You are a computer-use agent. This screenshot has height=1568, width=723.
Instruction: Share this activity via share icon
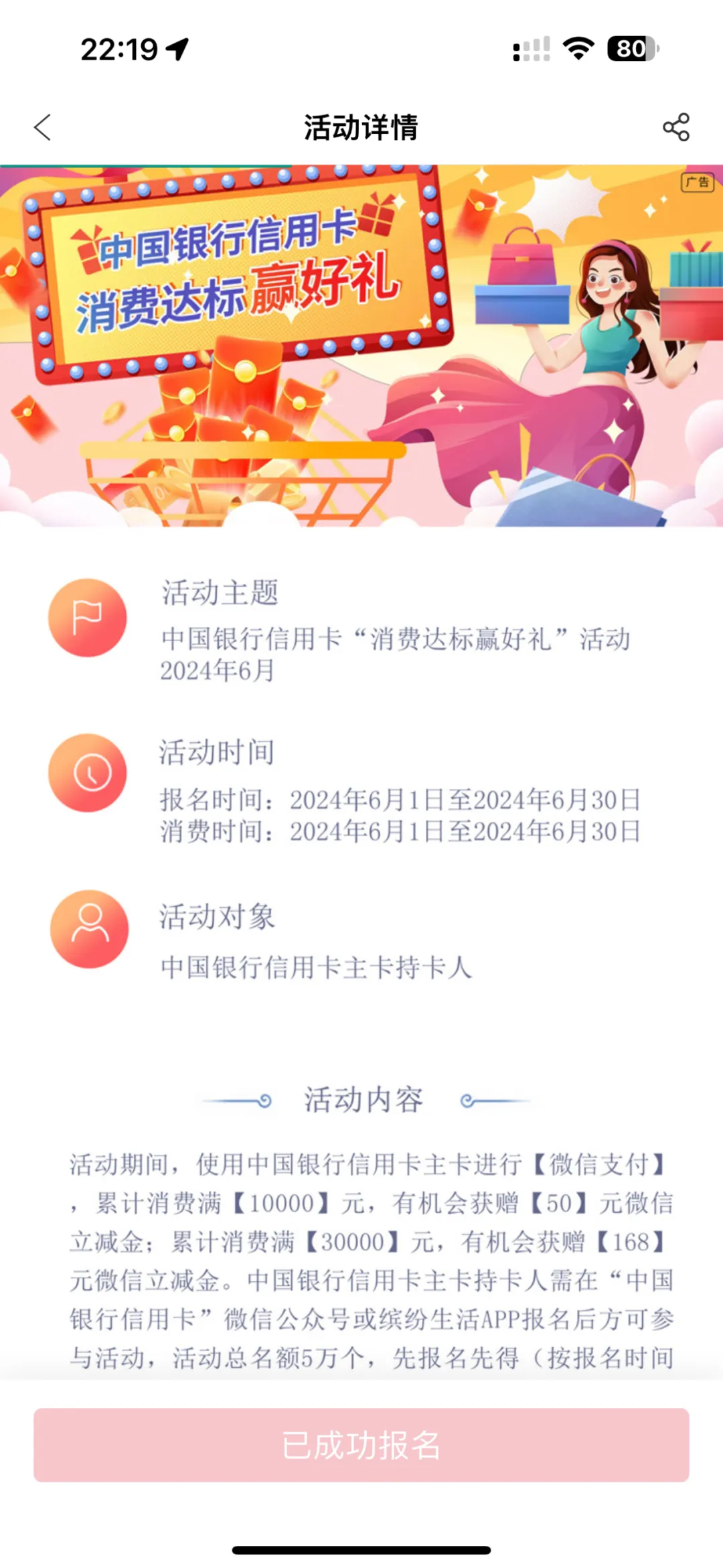click(x=675, y=127)
